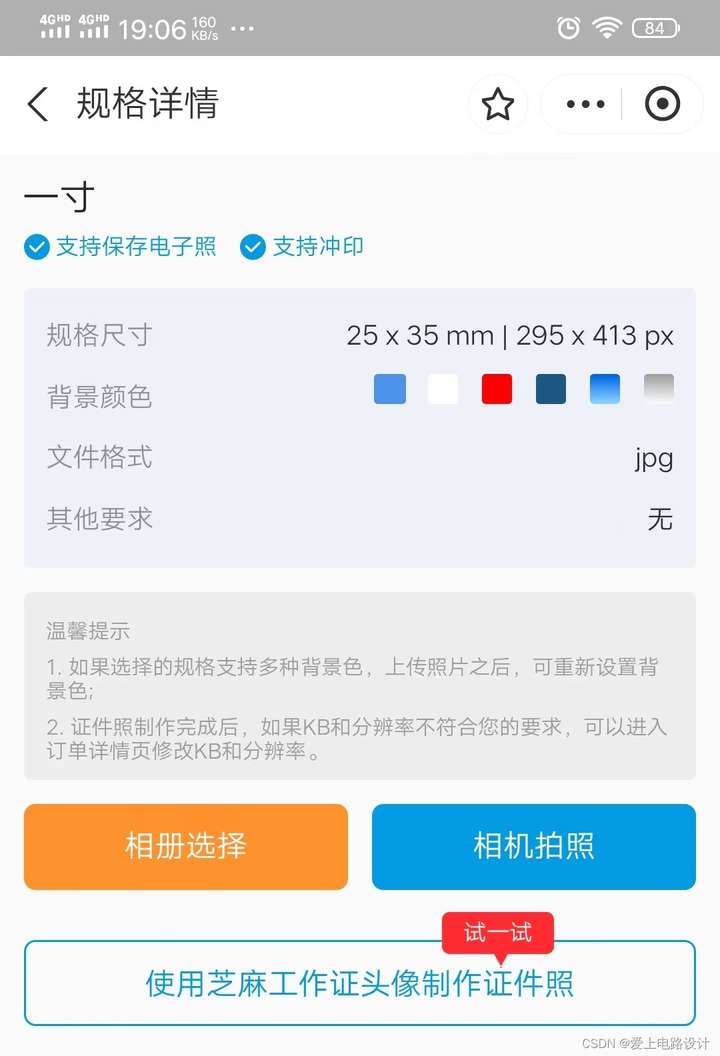Go back from 规格详情 page
Image resolution: width=720 pixels, height=1056 pixels.
tap(38, 104)
